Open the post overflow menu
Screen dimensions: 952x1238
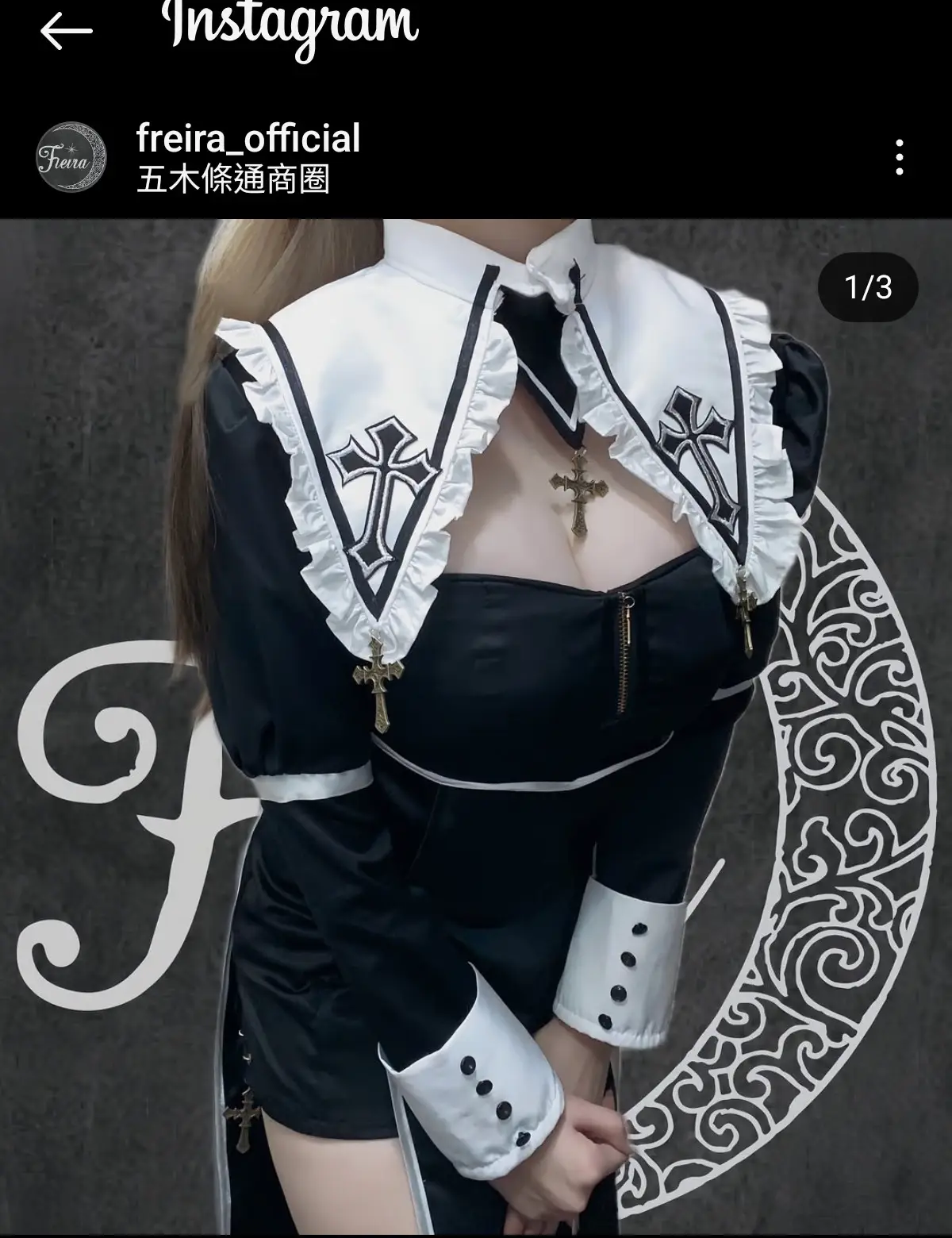(x=898, y=157)
